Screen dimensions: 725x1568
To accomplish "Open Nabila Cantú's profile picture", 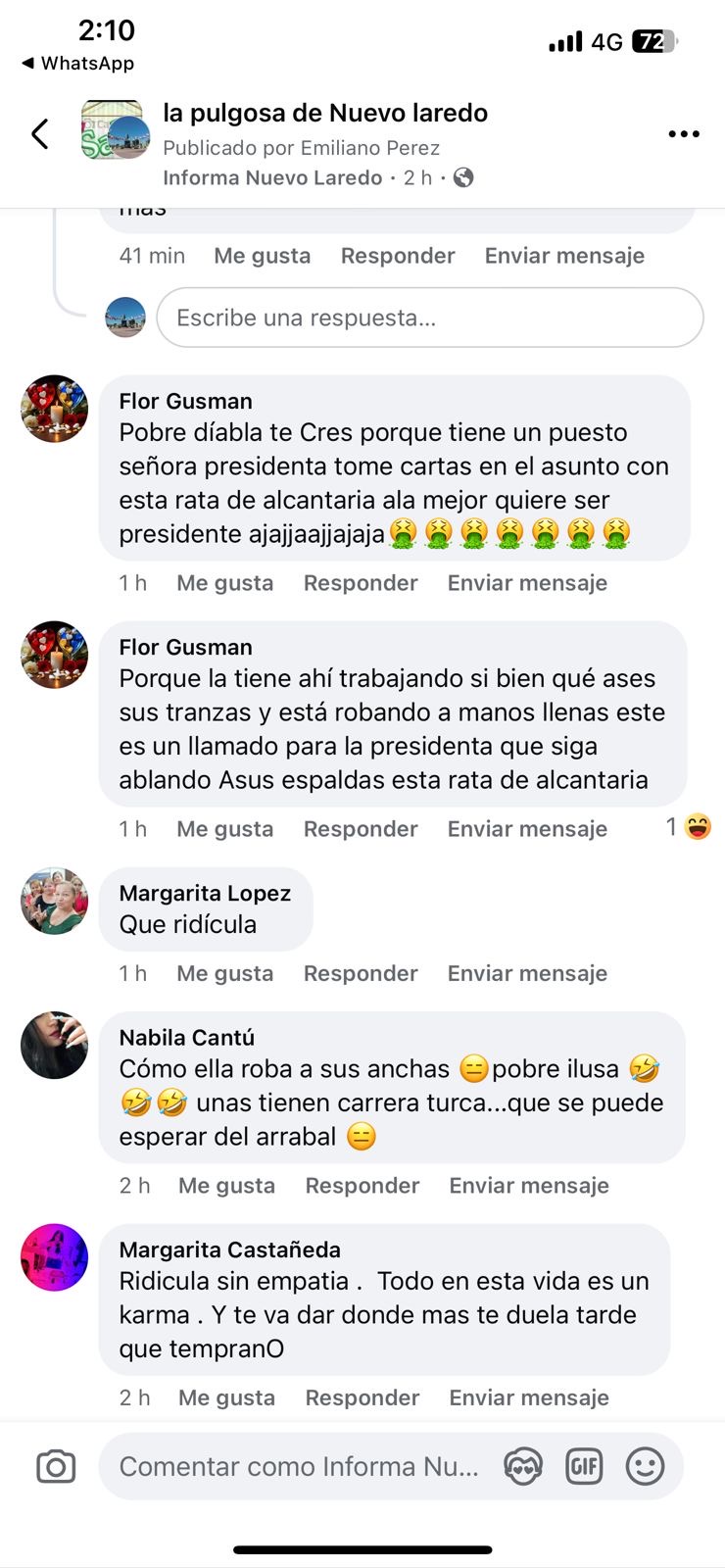I will [x=55, y=1046].
